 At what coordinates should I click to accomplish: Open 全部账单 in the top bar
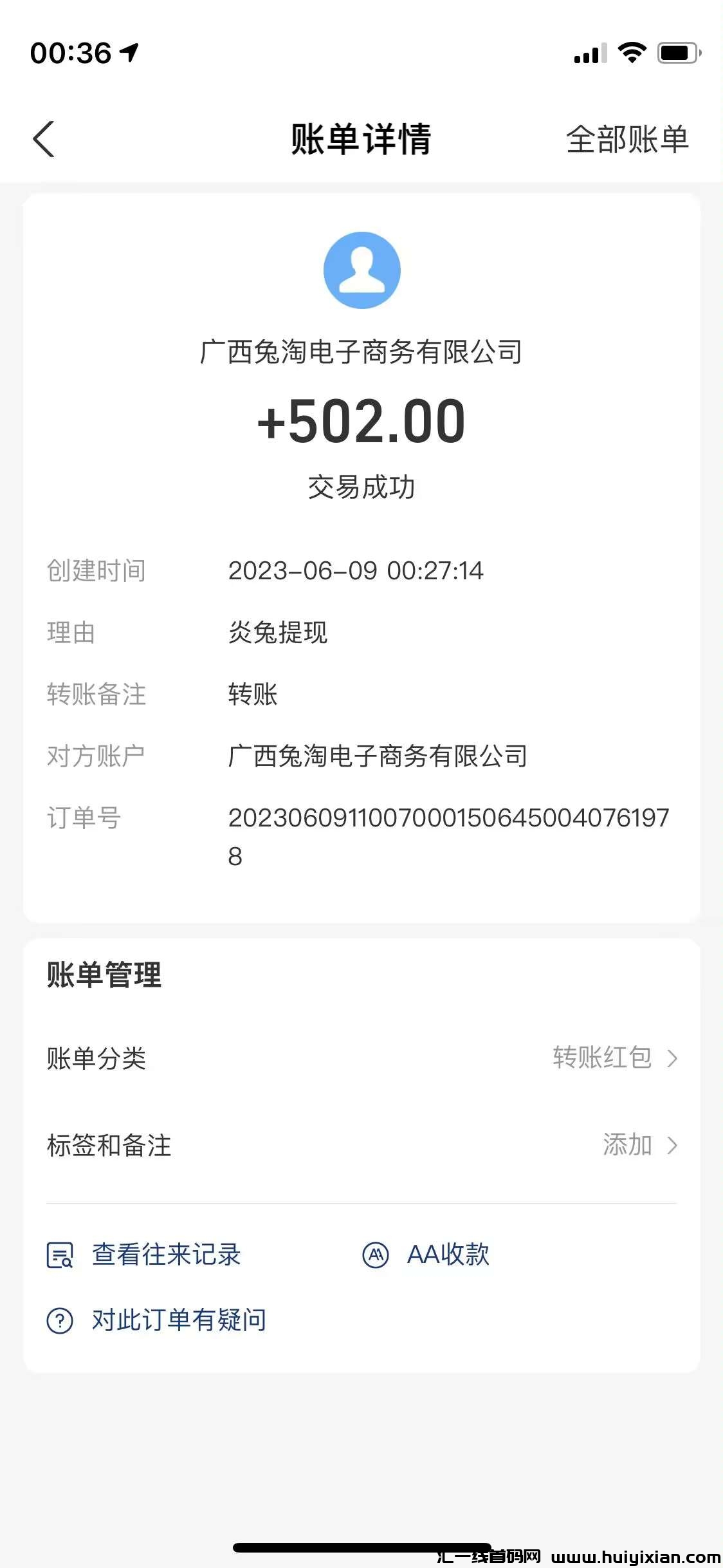point(627,139)
